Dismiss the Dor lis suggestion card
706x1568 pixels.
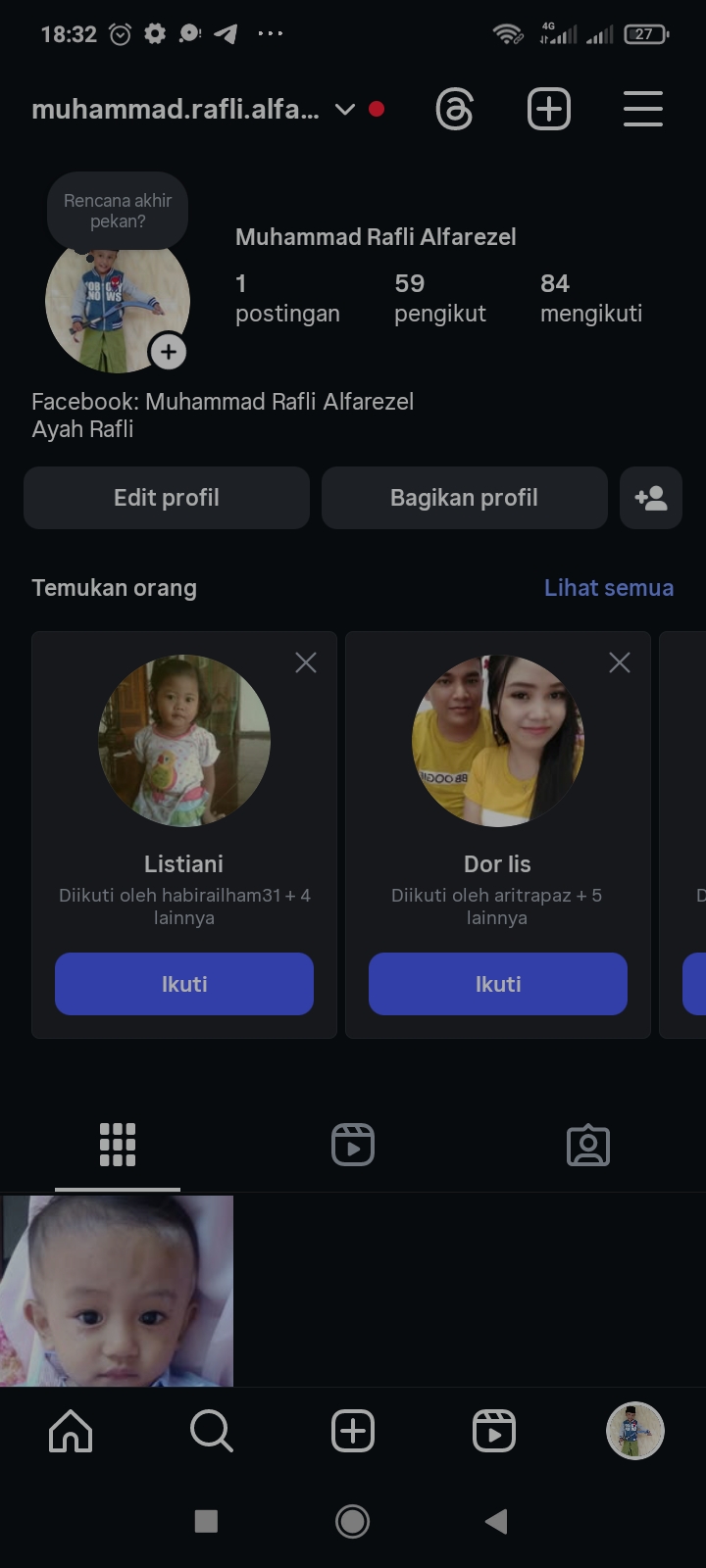(x=620, y=663)
